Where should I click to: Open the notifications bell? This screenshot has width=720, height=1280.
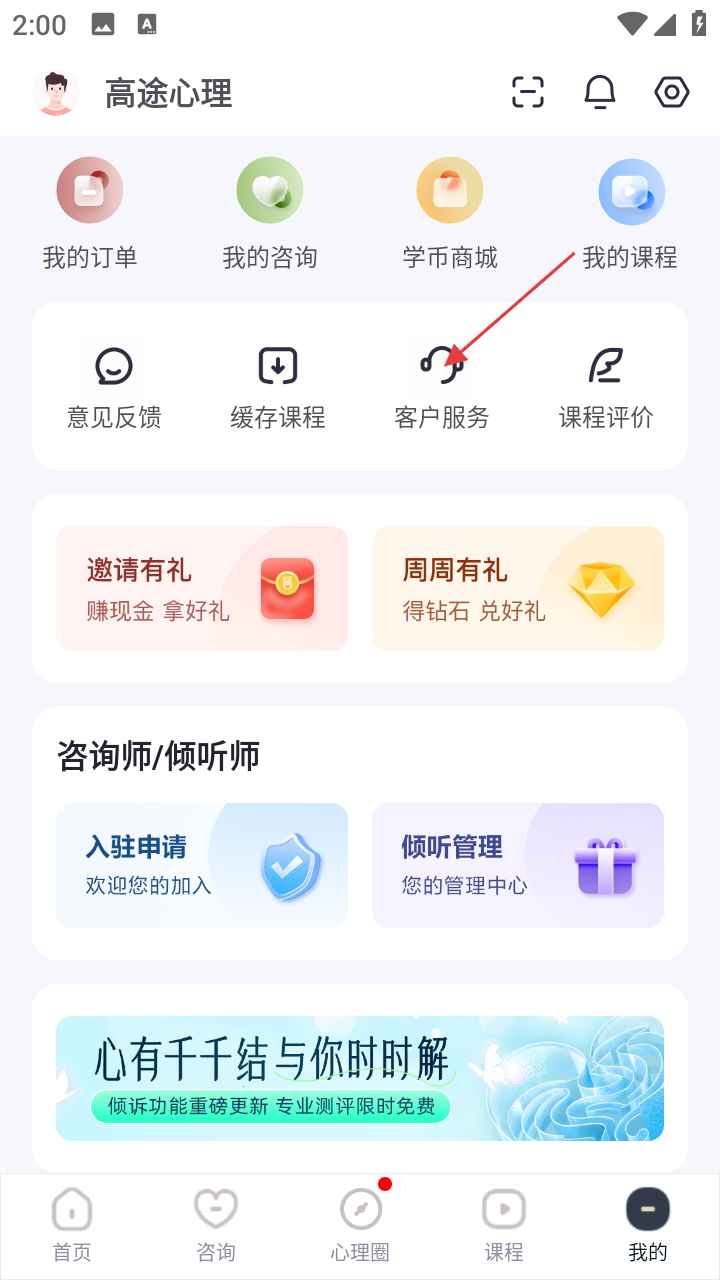(600, 92)
